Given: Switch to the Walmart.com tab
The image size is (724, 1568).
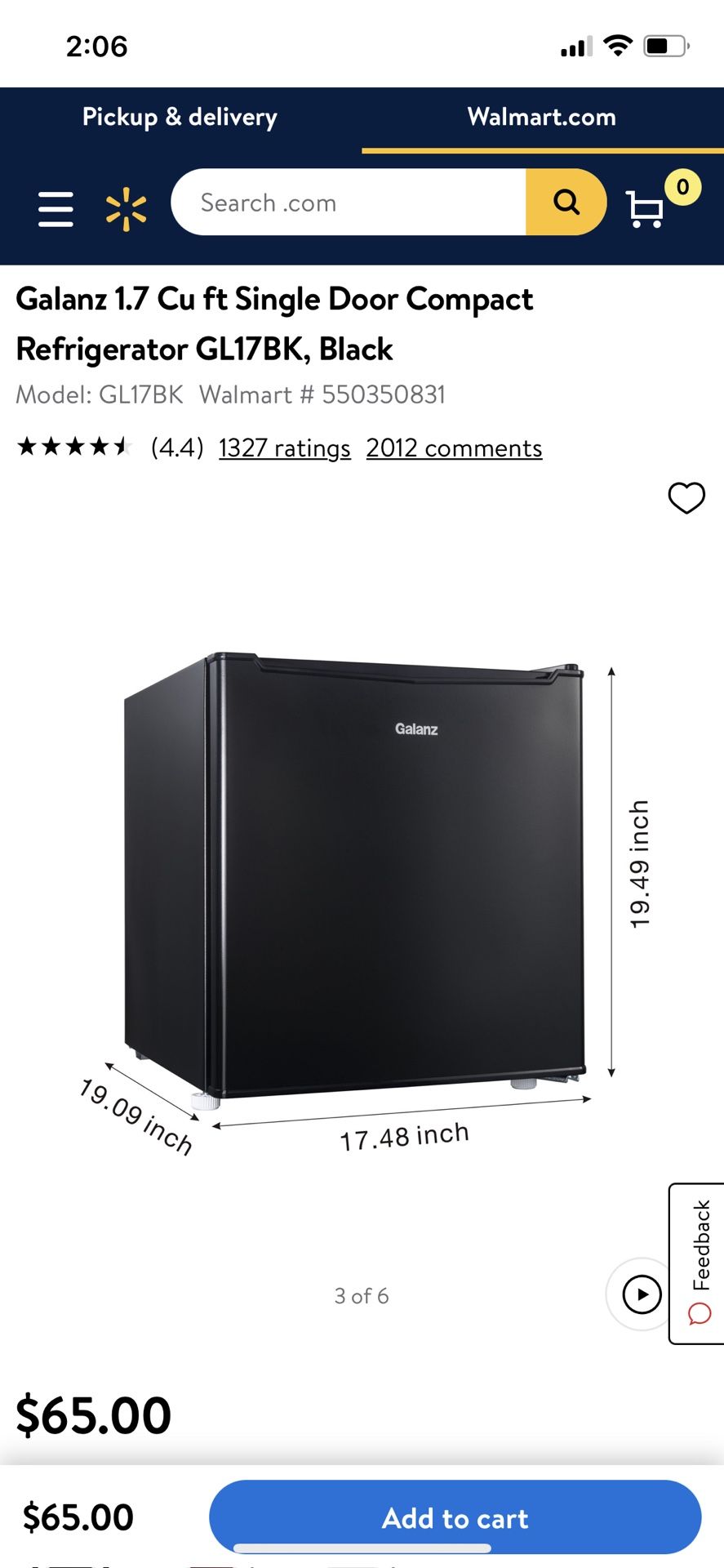Looking at the screenshot, I should (x=541, y=118).
